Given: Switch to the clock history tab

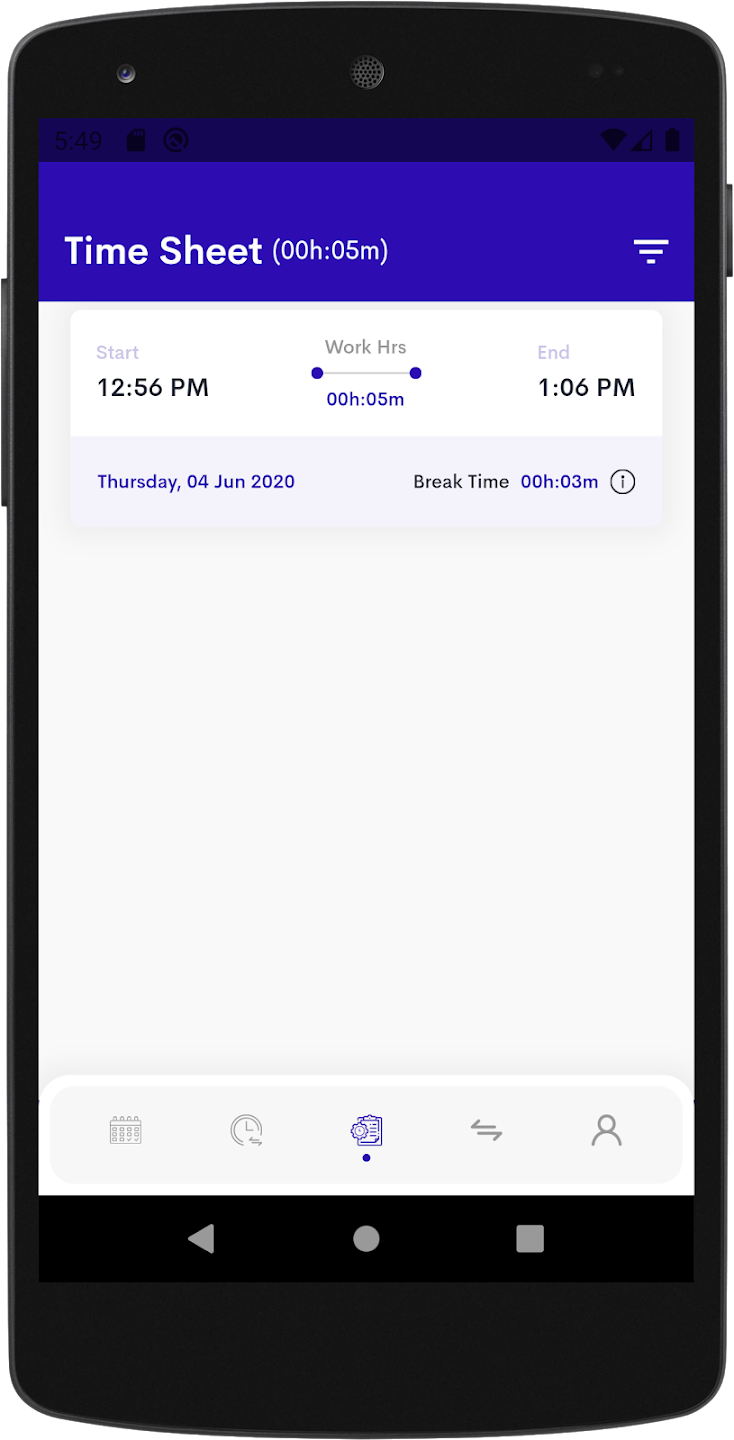Looking at the screenshot, I should tap(246, 1131).
